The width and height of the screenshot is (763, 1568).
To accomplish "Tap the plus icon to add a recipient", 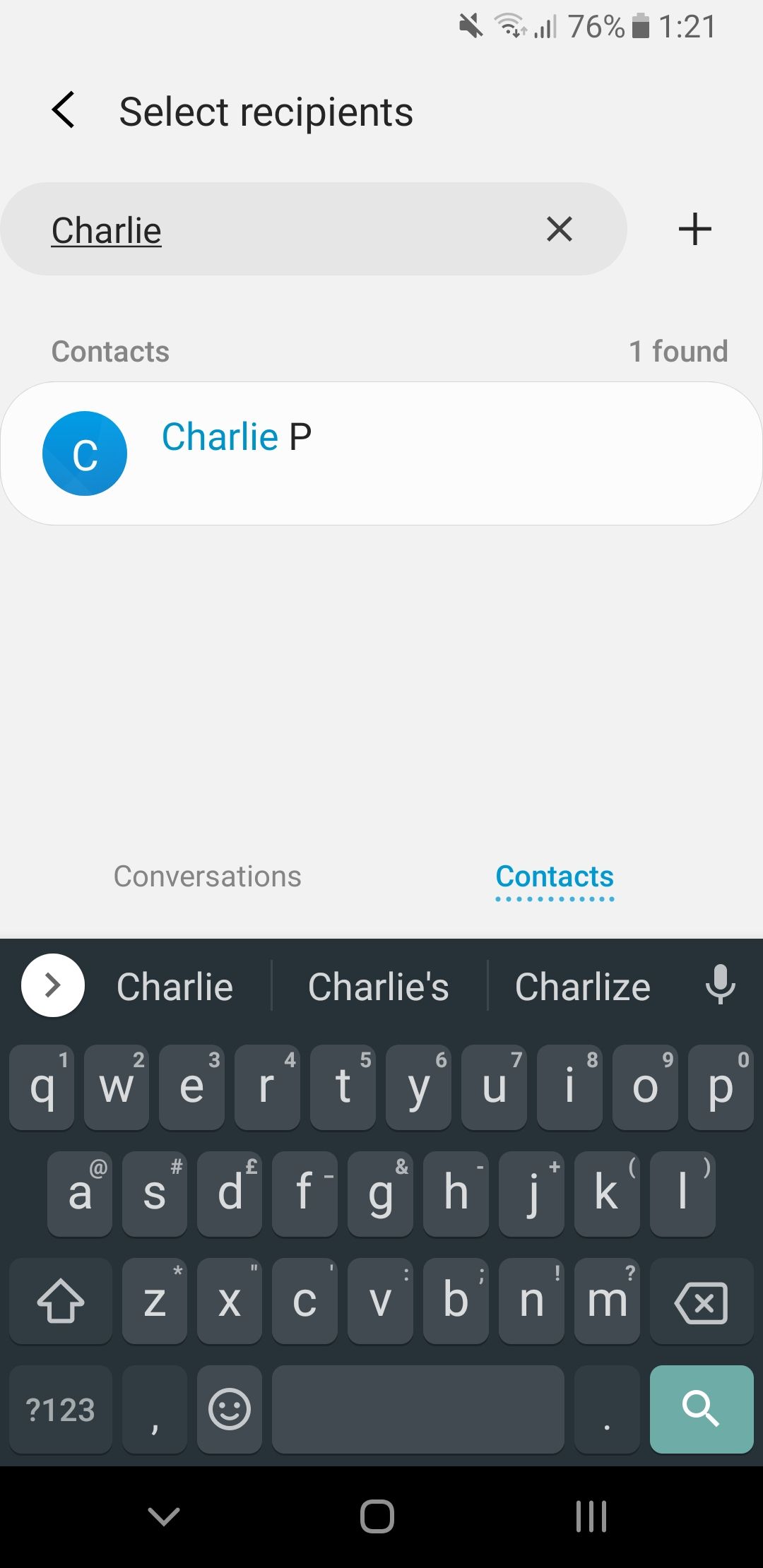I will [x=694, y=228].
